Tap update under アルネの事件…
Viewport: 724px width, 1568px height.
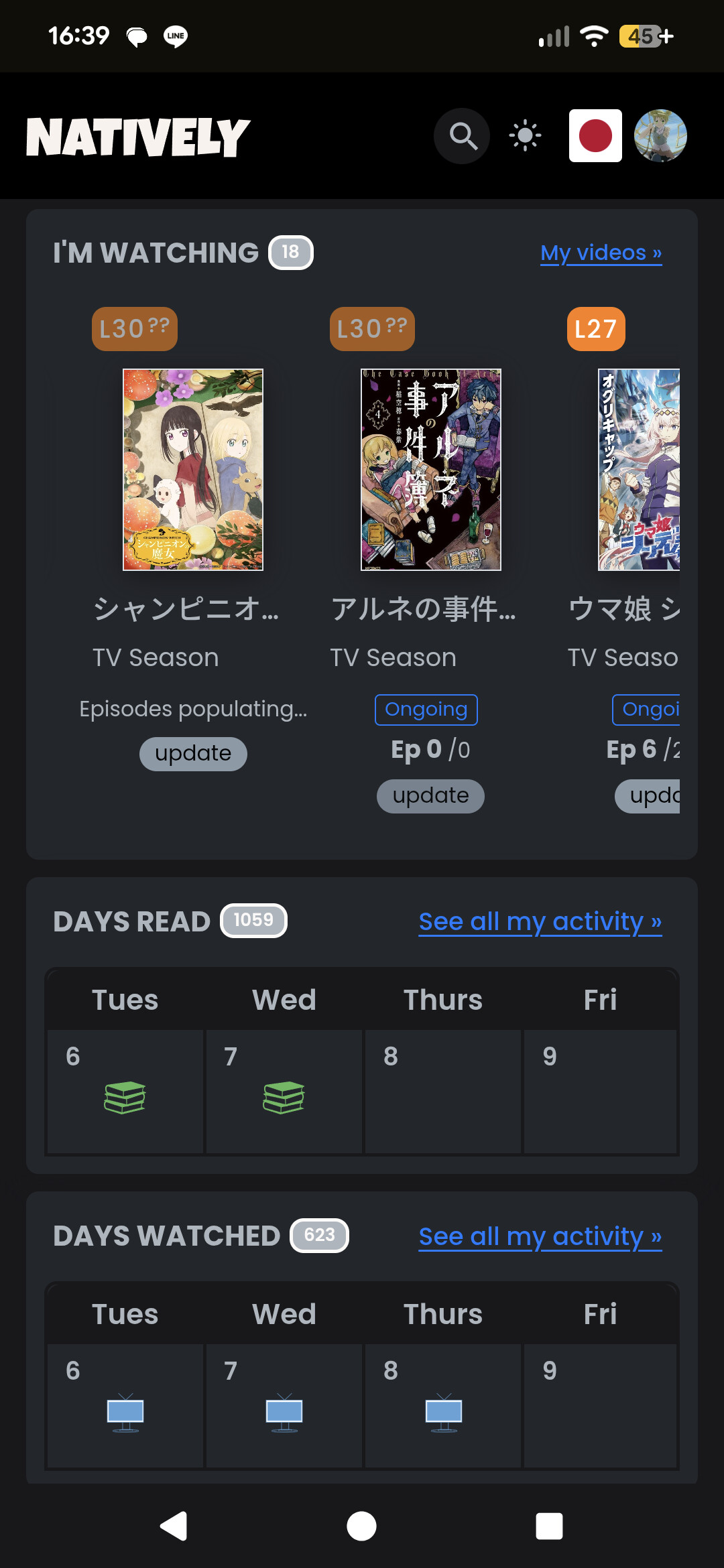(430, 796)
